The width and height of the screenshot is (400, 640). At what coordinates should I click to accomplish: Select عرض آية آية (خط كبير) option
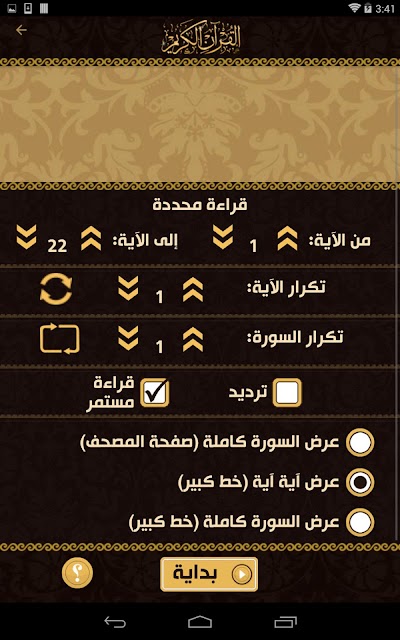point(360,482)
